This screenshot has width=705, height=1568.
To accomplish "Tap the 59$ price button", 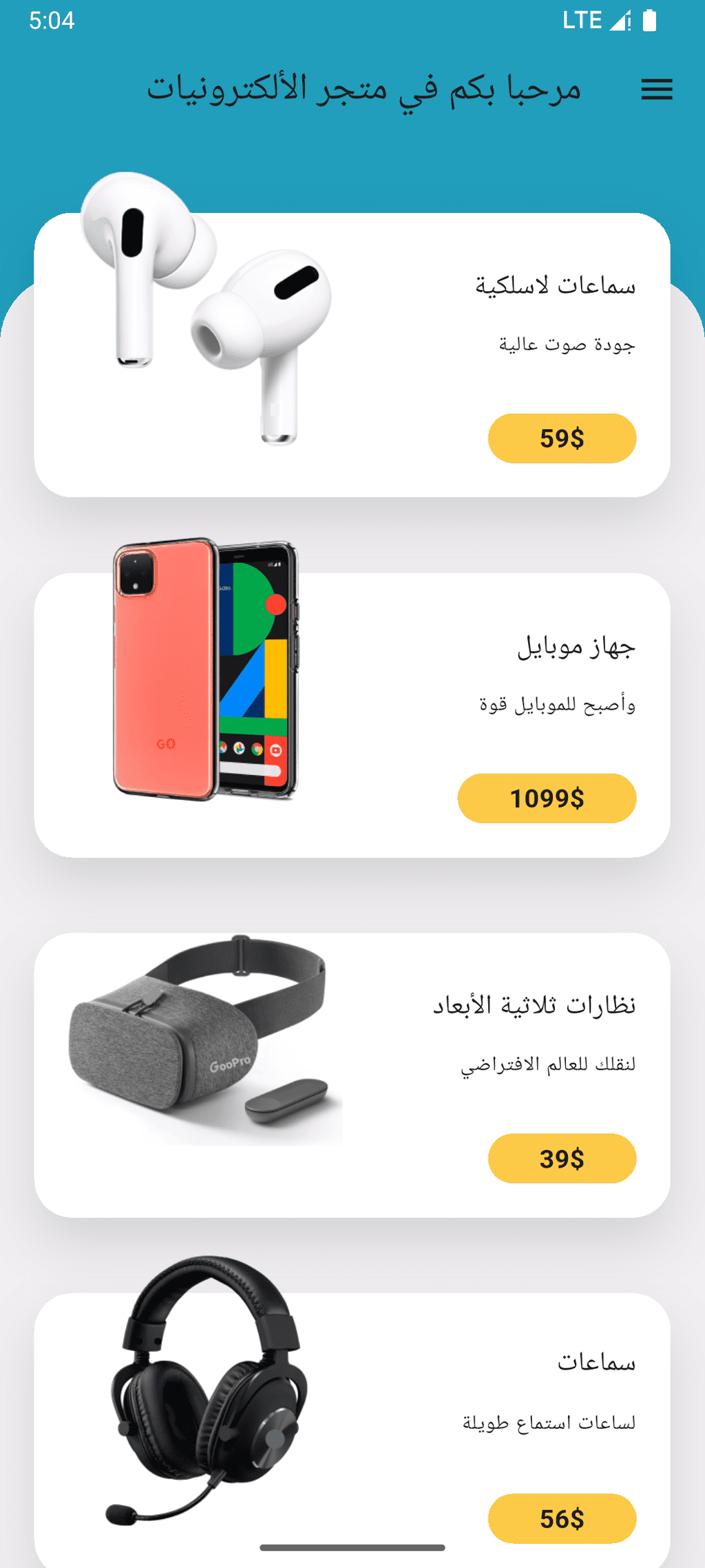I will point(562,438).
